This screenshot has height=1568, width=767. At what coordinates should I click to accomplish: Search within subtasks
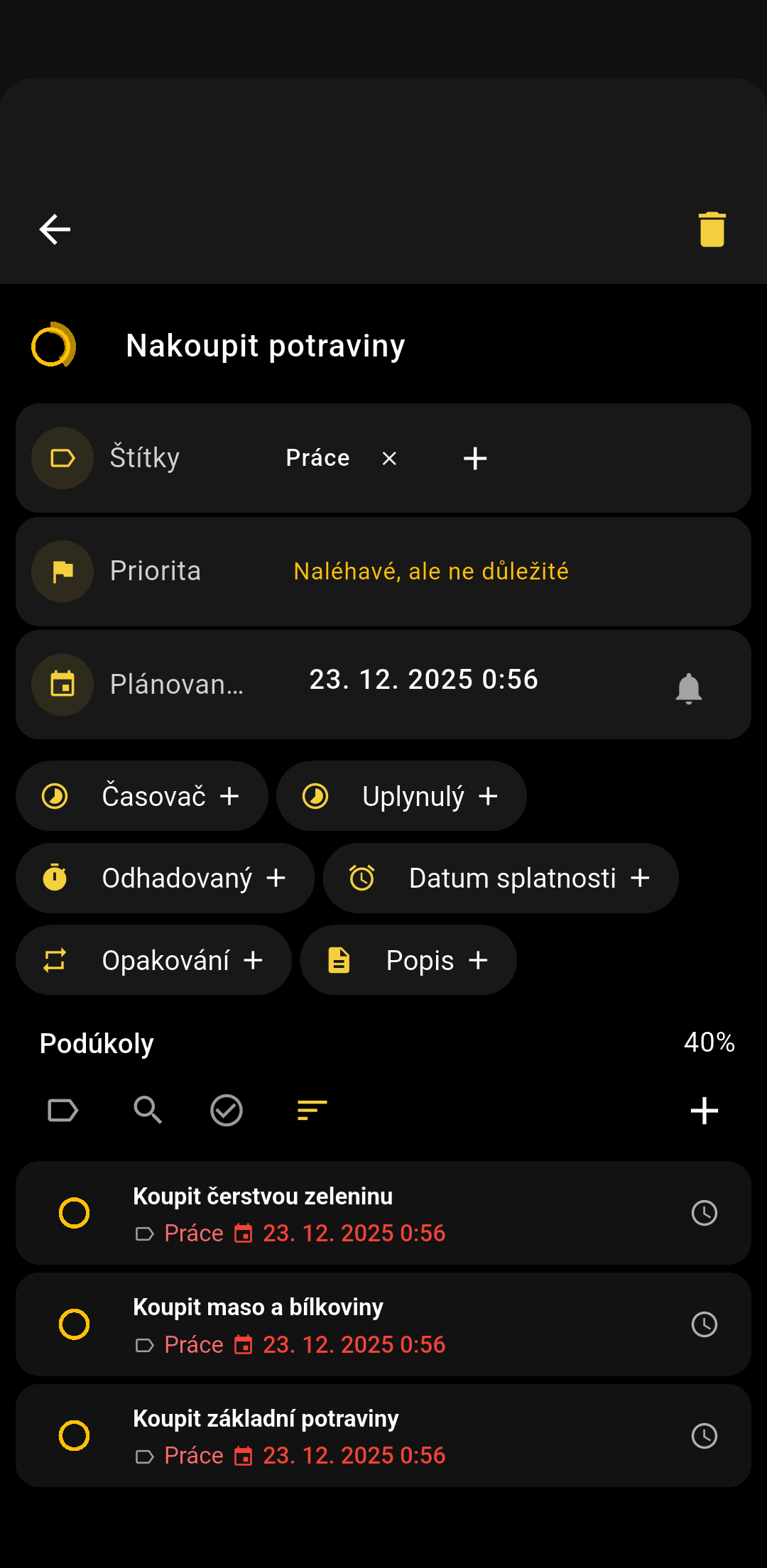[x=148, y=1111]
